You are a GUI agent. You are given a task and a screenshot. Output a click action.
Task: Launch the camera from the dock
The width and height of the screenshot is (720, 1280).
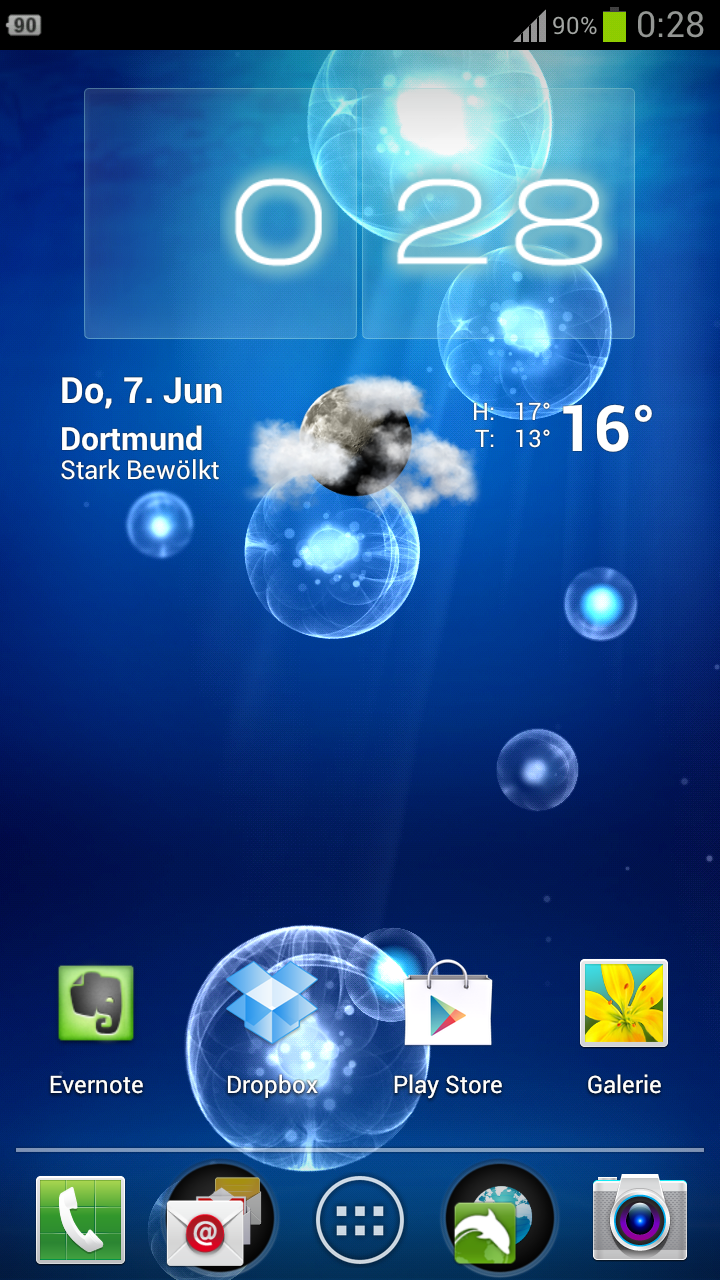click(x=639, y=1219)
